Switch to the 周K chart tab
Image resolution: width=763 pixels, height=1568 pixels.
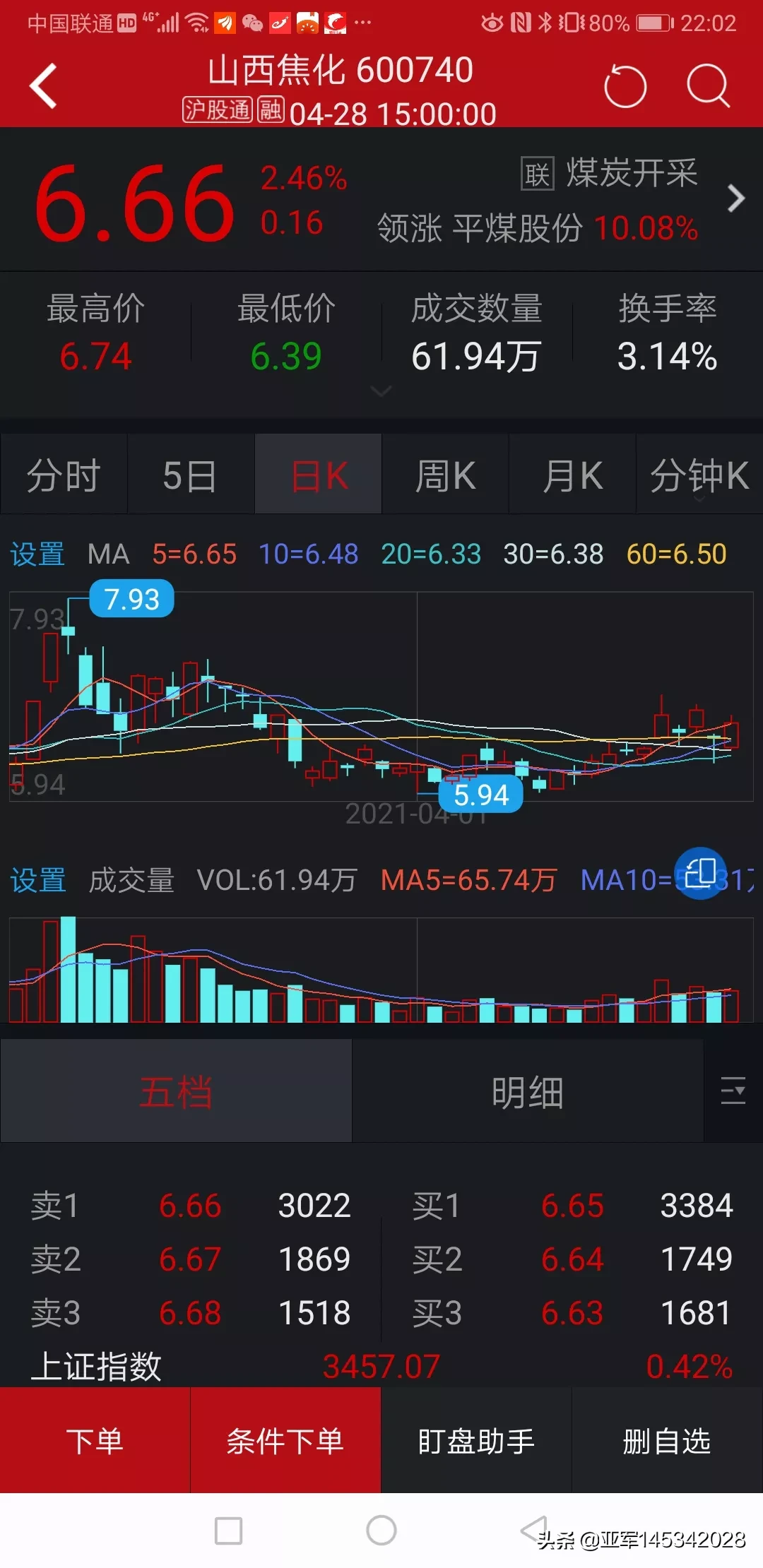coord(445,475)
